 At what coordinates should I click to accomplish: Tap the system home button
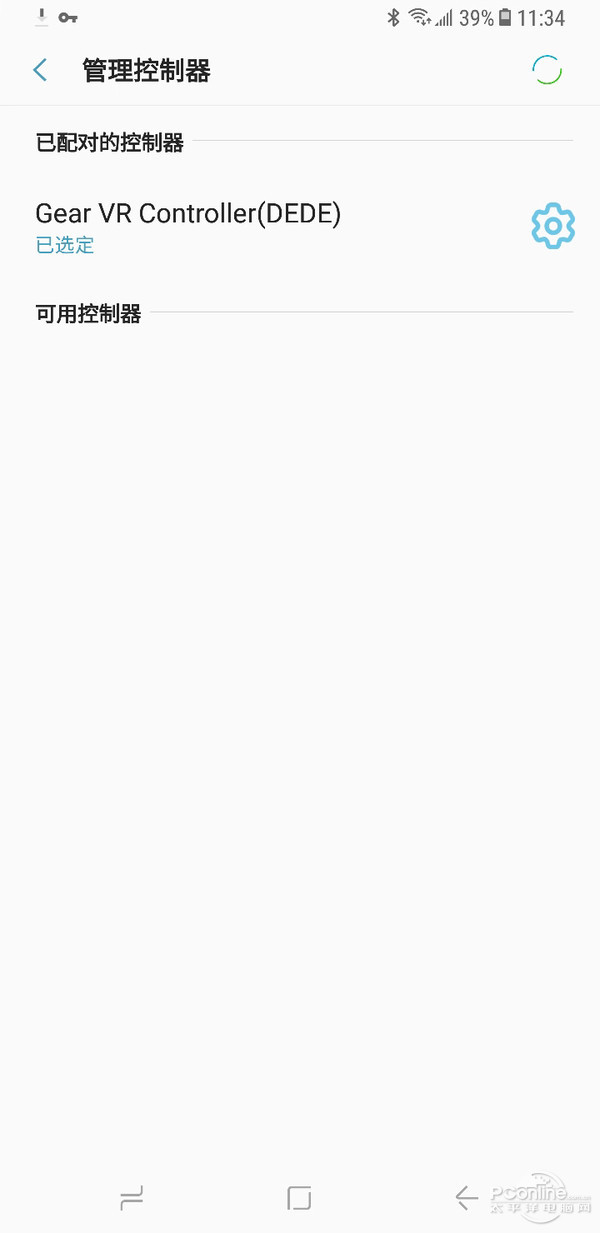[299, 1197]
